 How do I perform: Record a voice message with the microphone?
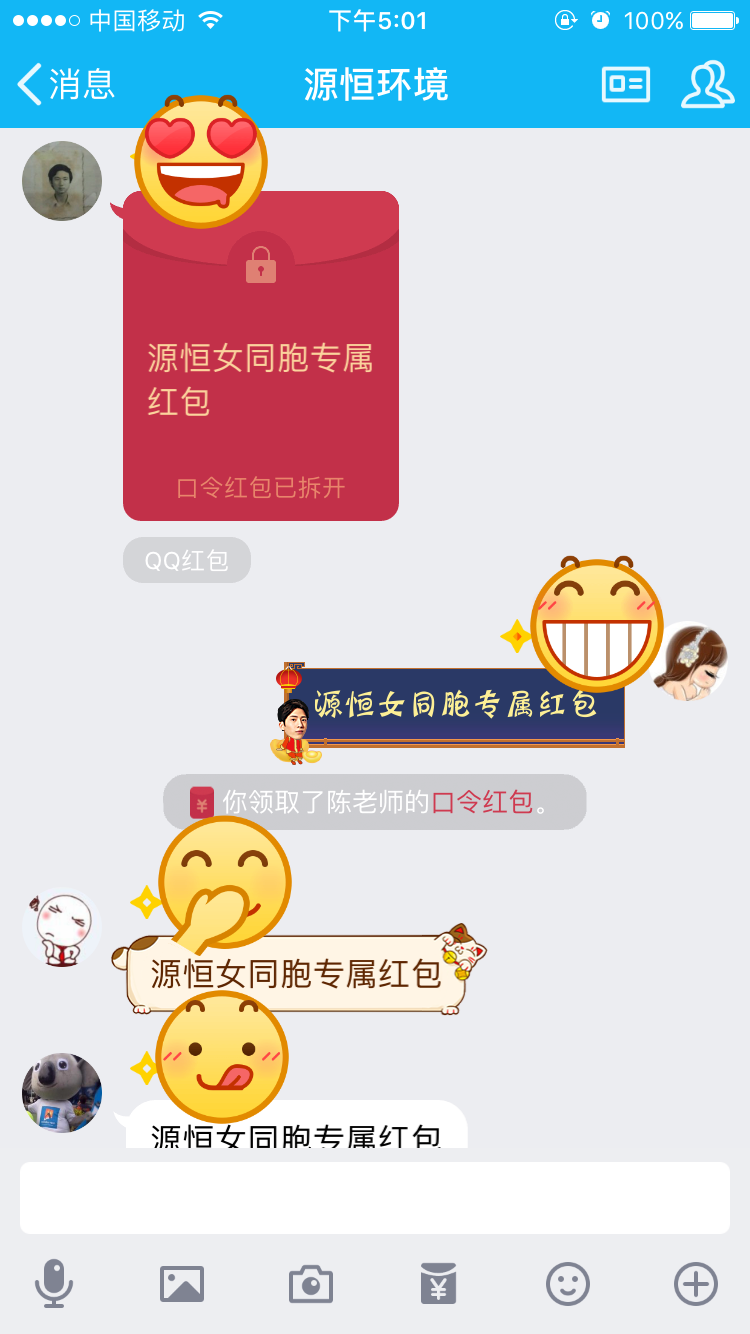pos(54,1283)
